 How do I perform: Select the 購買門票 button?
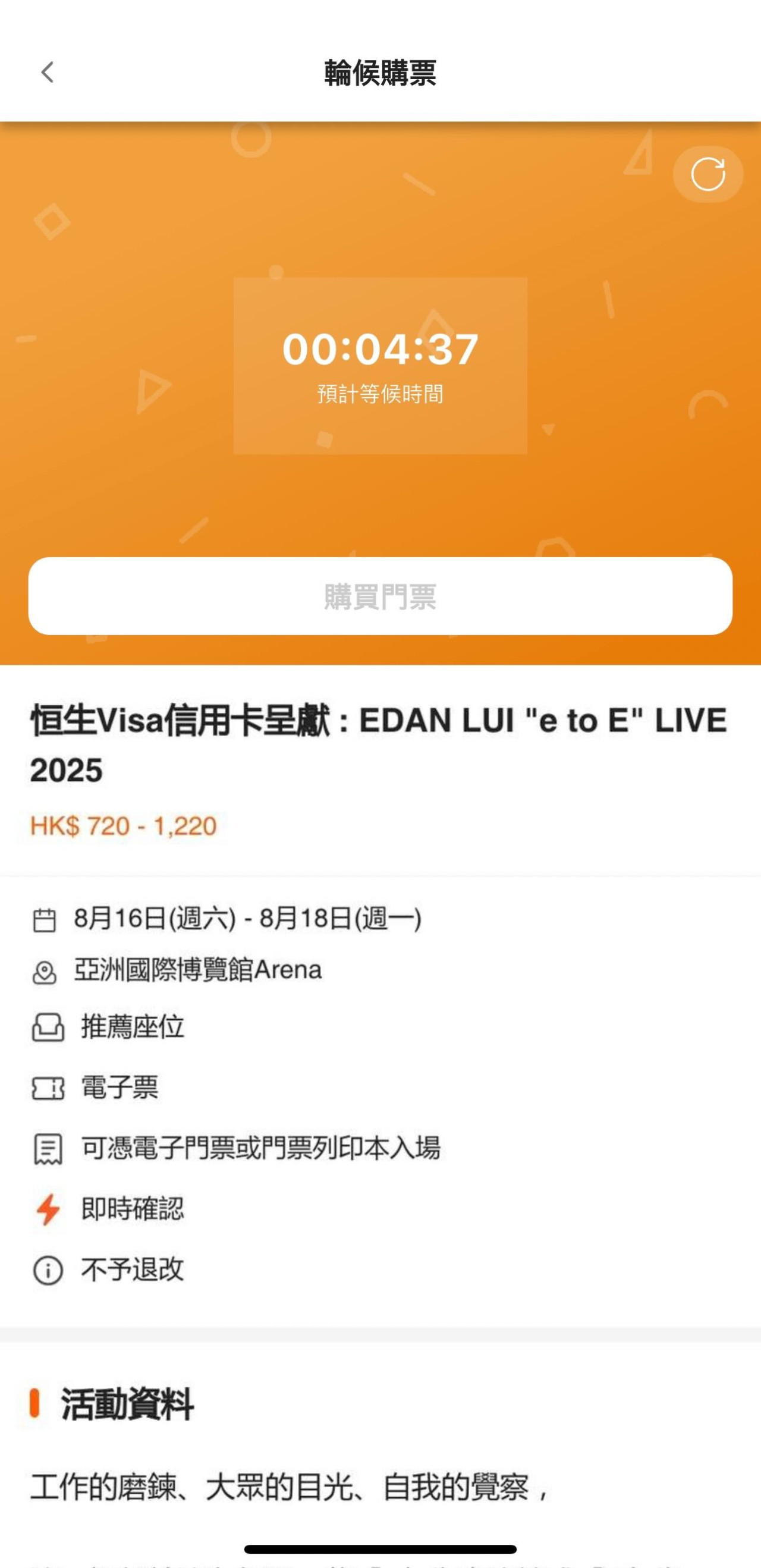coord(380,599)
